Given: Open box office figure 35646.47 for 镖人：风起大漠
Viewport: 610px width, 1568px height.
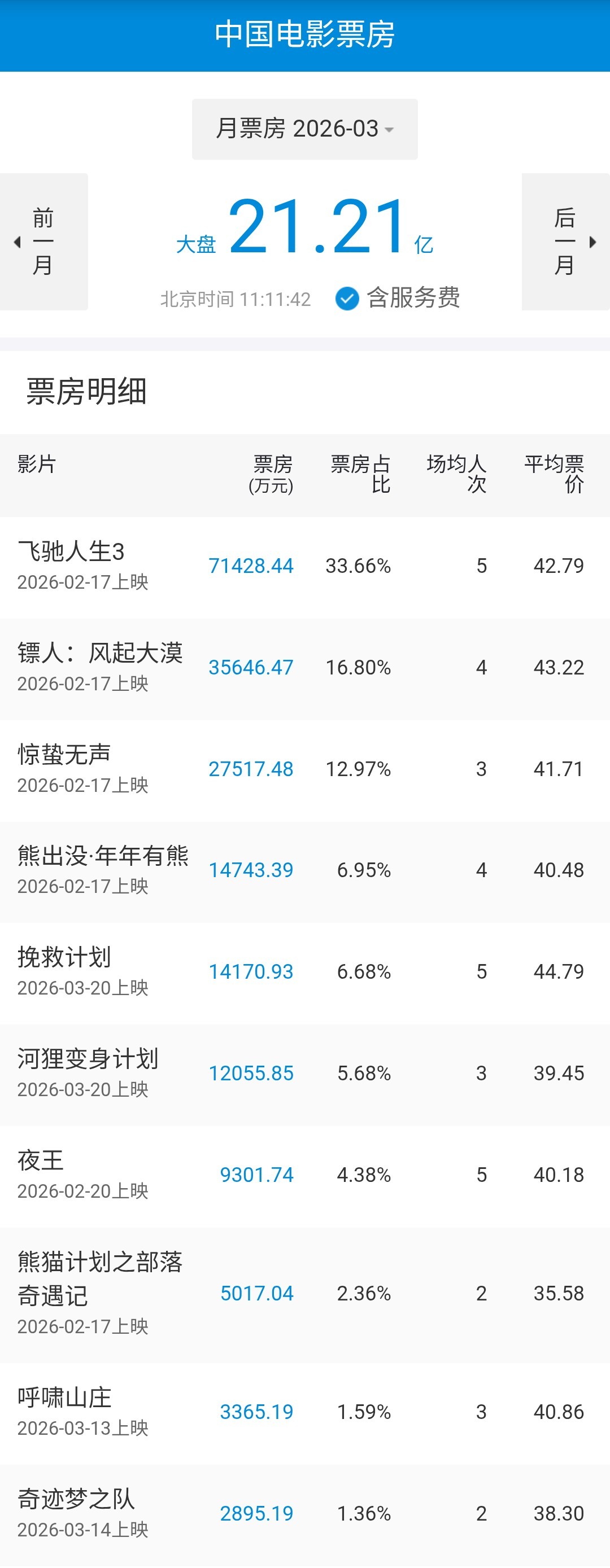Looking at the screenshot, I should 250,667.
